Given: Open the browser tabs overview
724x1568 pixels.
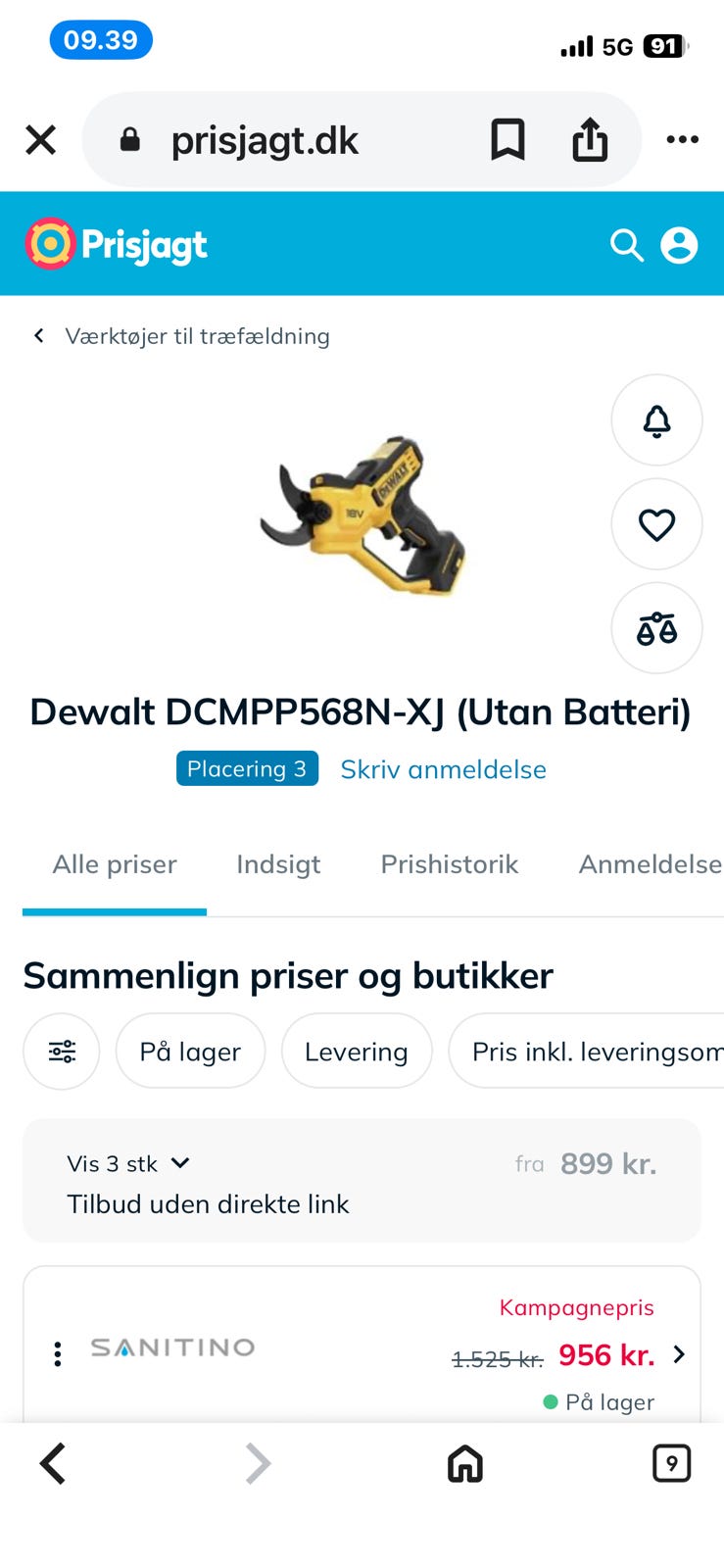Looking at the screenshot, I should [x=671, y=1464].
